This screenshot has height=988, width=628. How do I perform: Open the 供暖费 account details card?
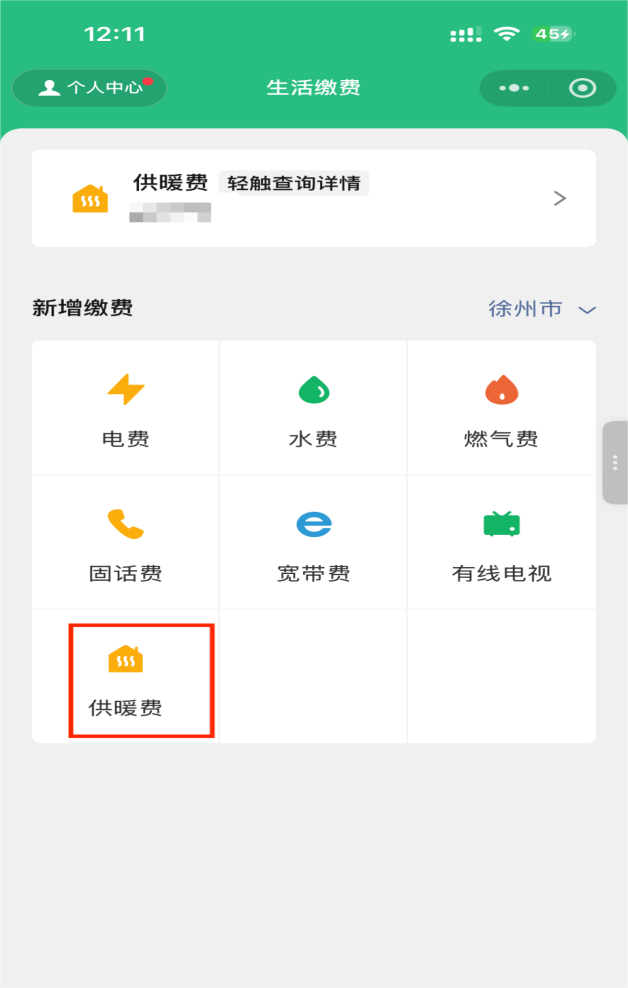314,198
